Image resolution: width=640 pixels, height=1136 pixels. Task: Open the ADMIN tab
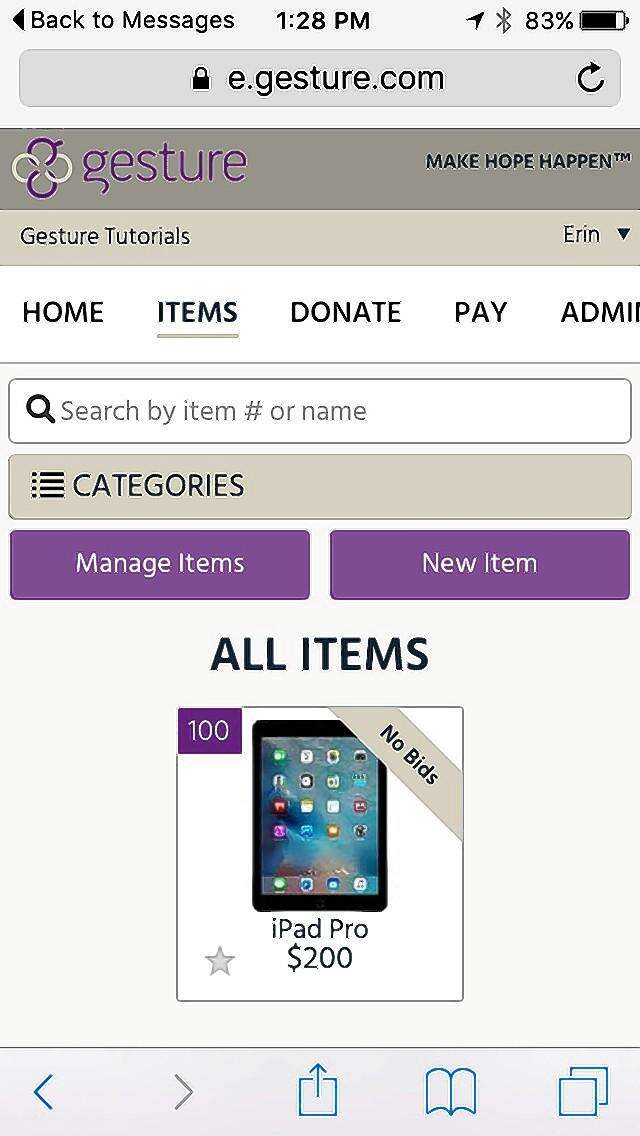600,313
